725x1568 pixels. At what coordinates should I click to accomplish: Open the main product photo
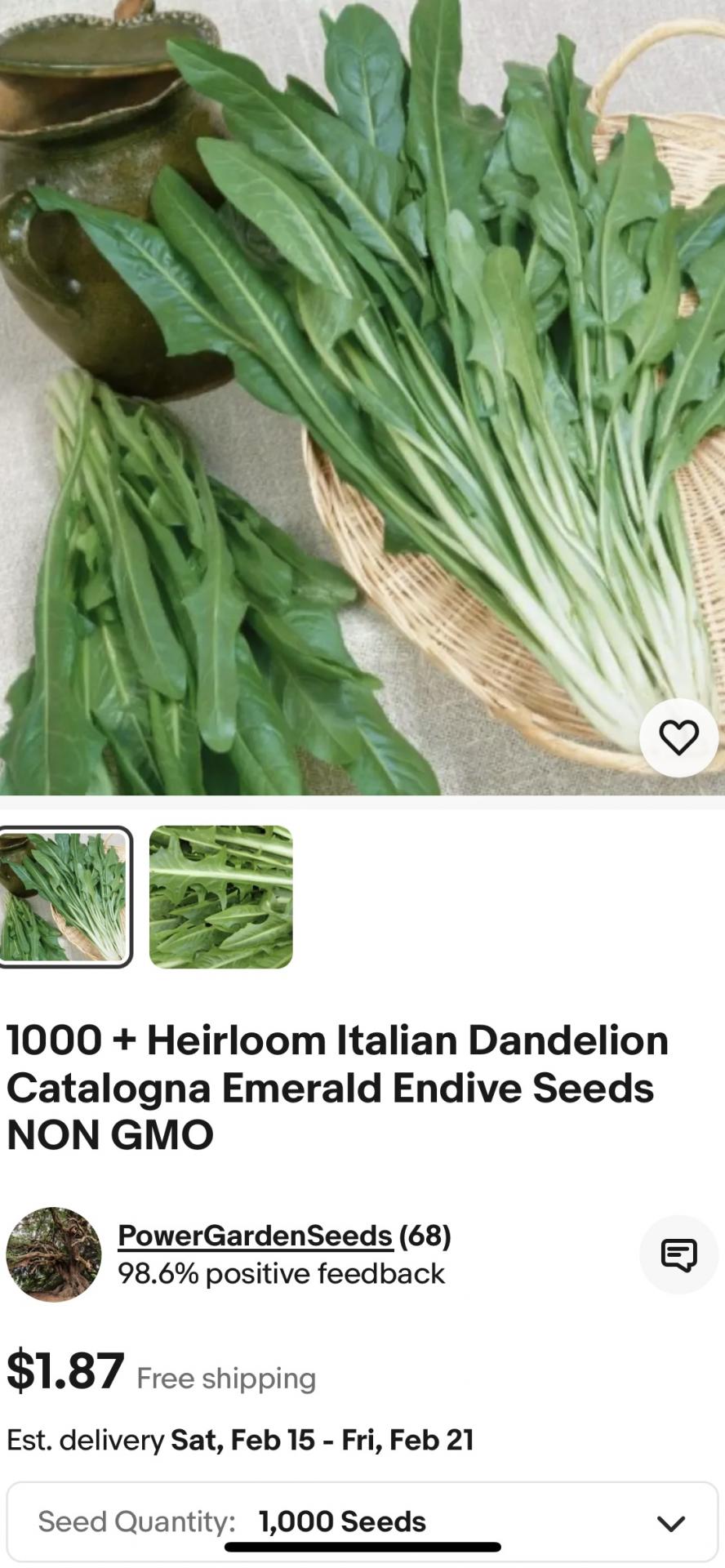pos(362,398)
